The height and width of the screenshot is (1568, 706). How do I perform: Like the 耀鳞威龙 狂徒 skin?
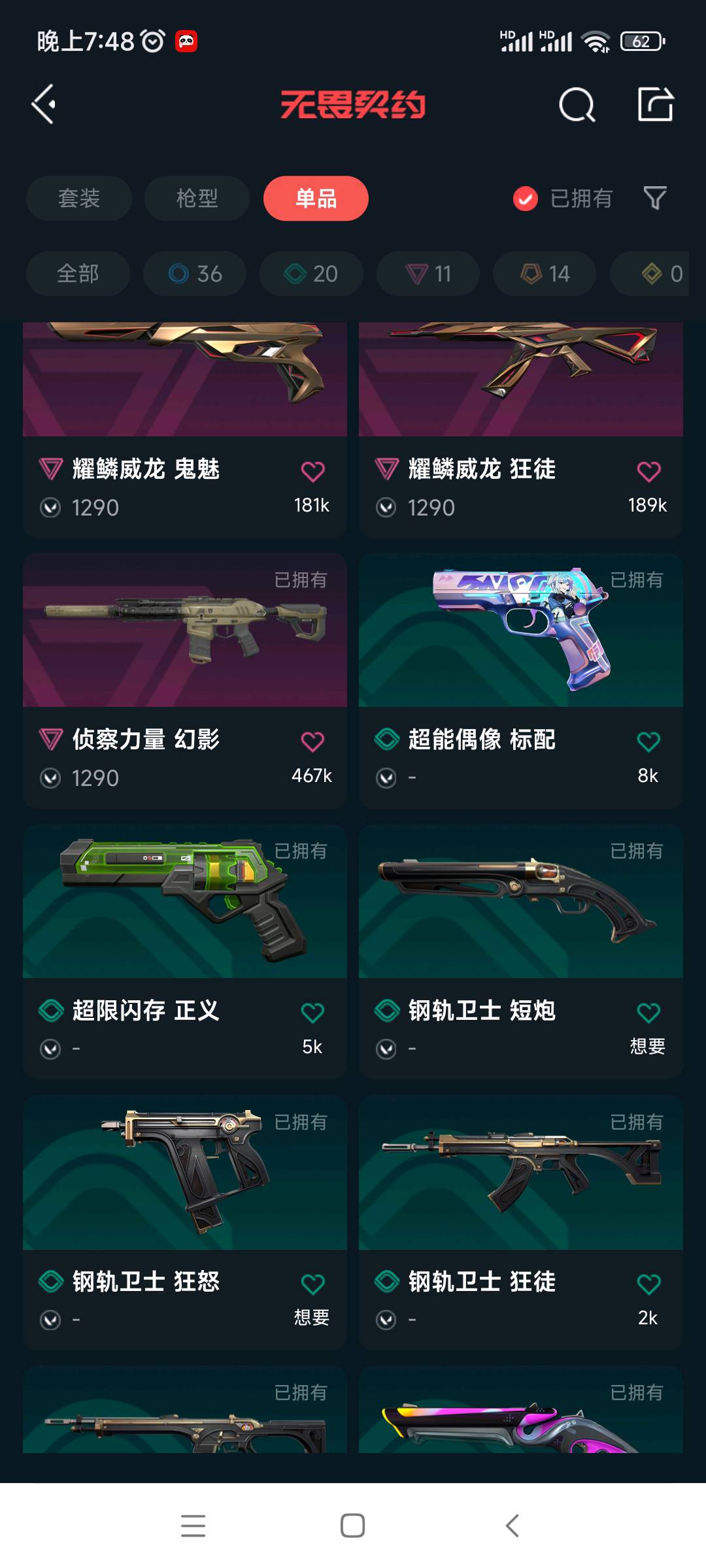click(x=648, y=472)
